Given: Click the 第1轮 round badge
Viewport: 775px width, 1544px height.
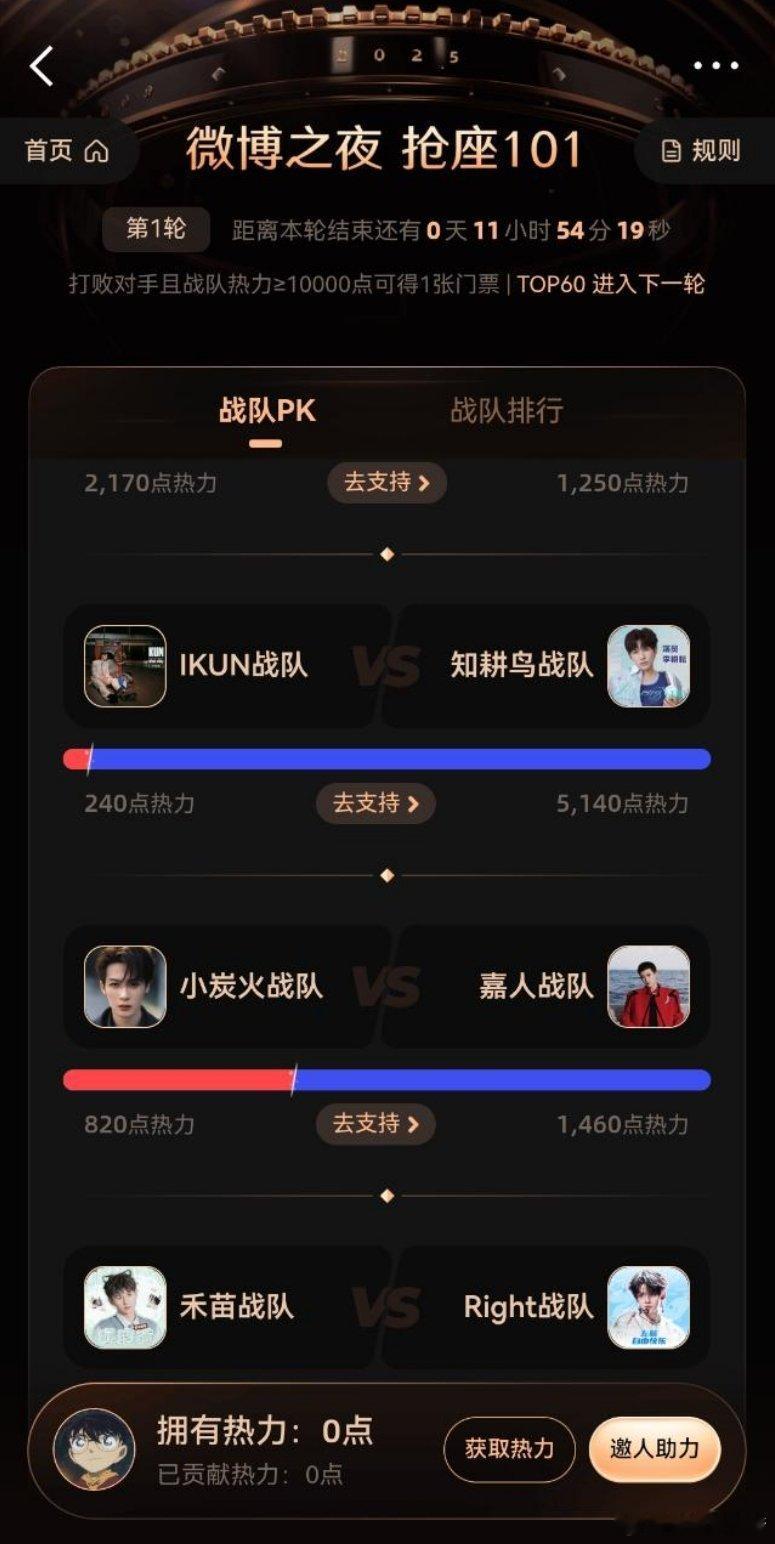Looking at the screenshot, I should [x=158, y=229].
